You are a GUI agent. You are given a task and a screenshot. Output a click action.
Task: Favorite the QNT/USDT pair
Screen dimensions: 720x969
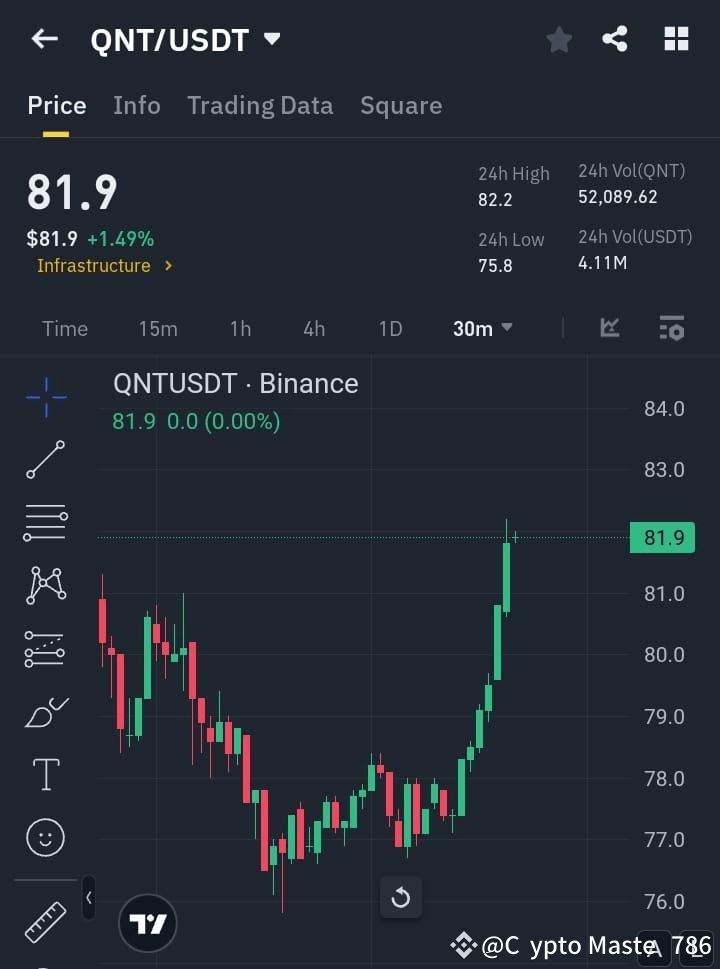(x=559, y=39)
